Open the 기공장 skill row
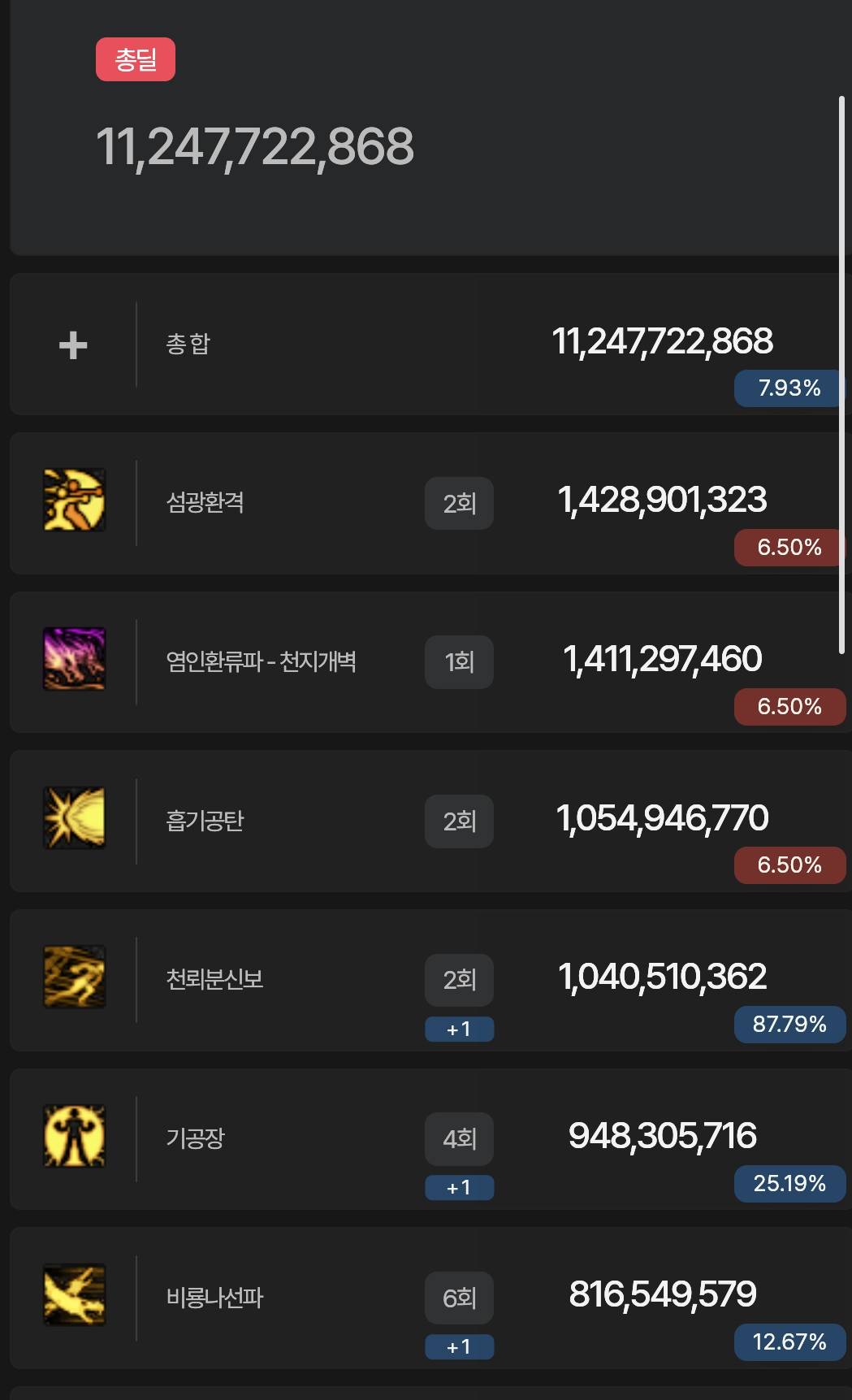The height and width of the screenshot is (1400, 852). (195, 1138)
